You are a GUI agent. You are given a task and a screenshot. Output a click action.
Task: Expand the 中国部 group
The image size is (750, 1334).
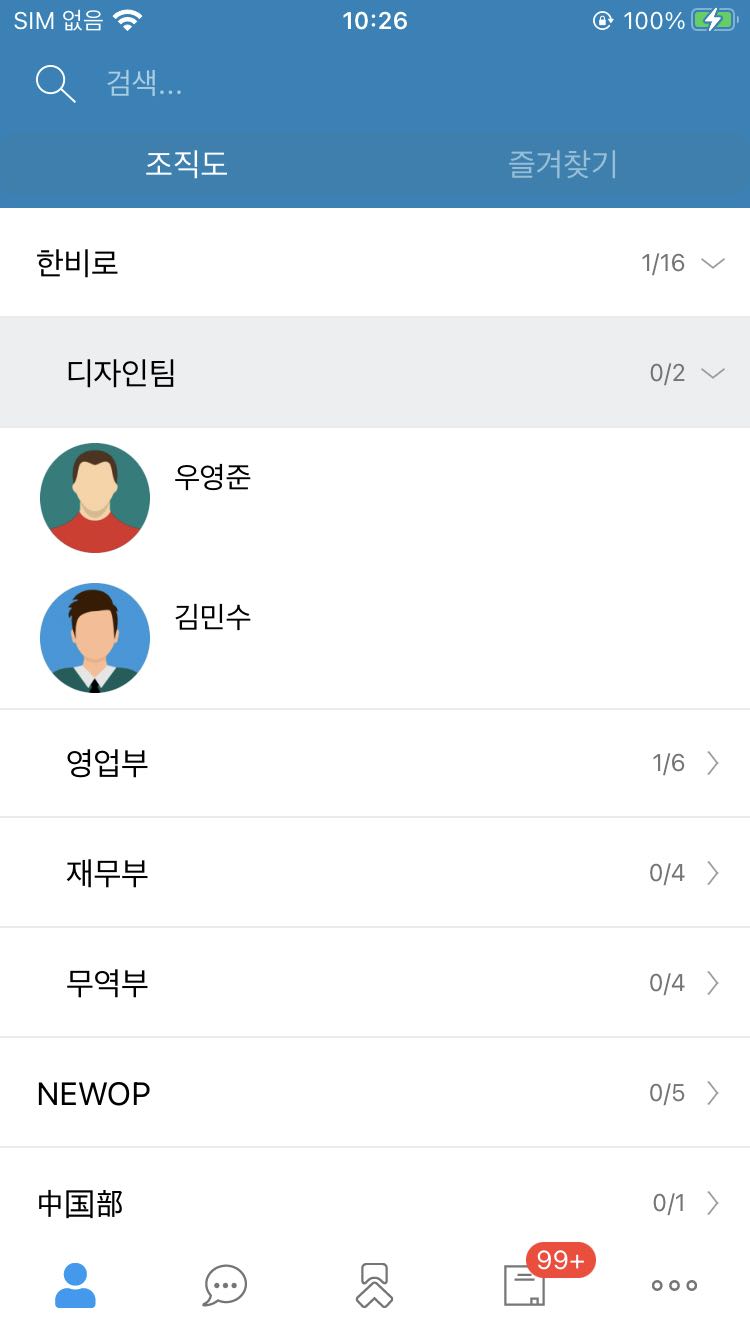coord(375,1201)
